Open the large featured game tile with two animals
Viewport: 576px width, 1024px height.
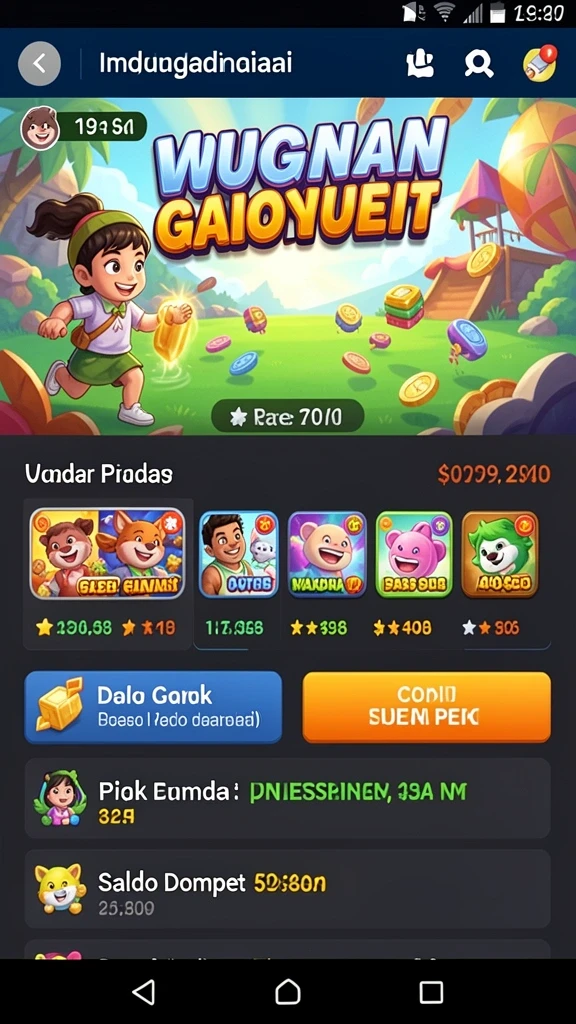(x=108, y=553)
